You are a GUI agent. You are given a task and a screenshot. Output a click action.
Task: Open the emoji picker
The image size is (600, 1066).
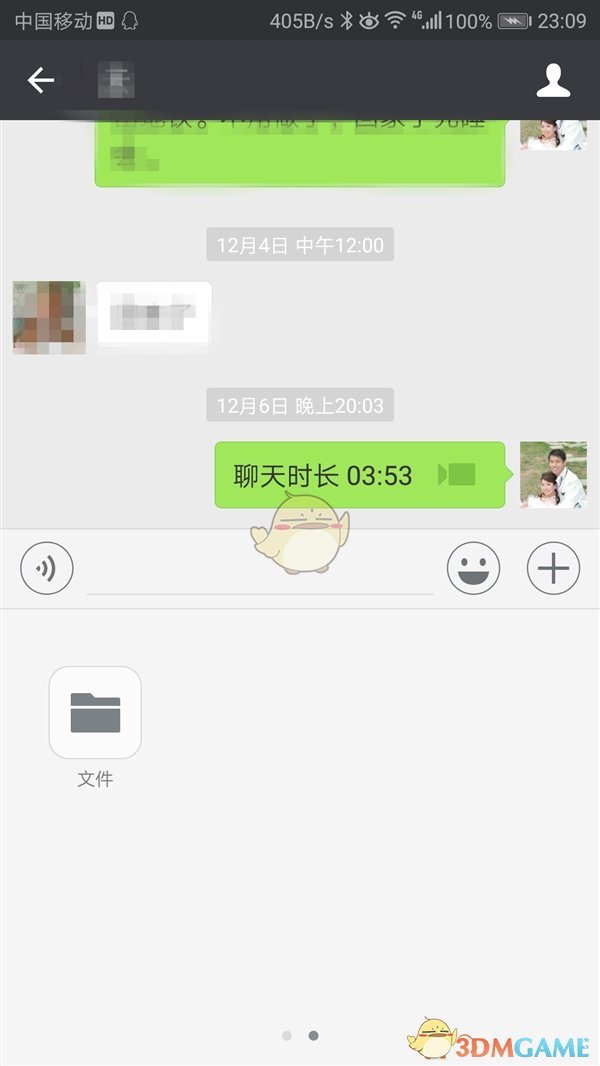473,569
